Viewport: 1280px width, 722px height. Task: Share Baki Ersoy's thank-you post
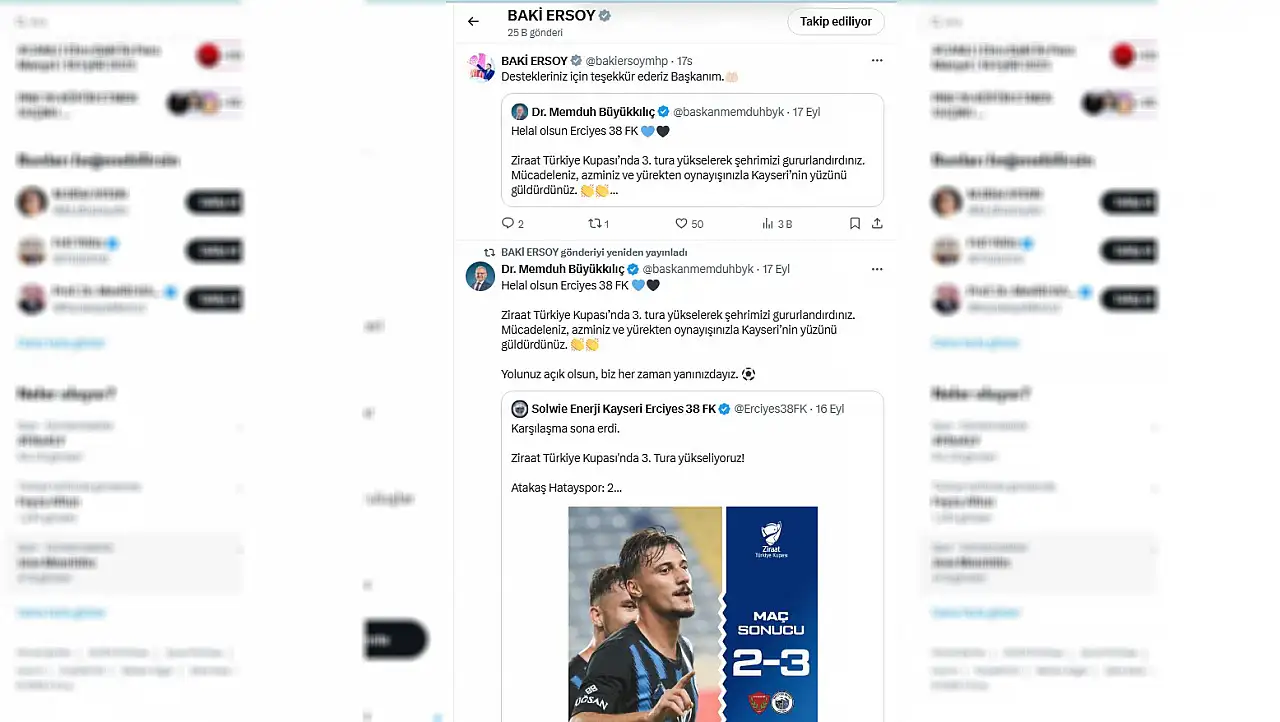click(877, 224)
